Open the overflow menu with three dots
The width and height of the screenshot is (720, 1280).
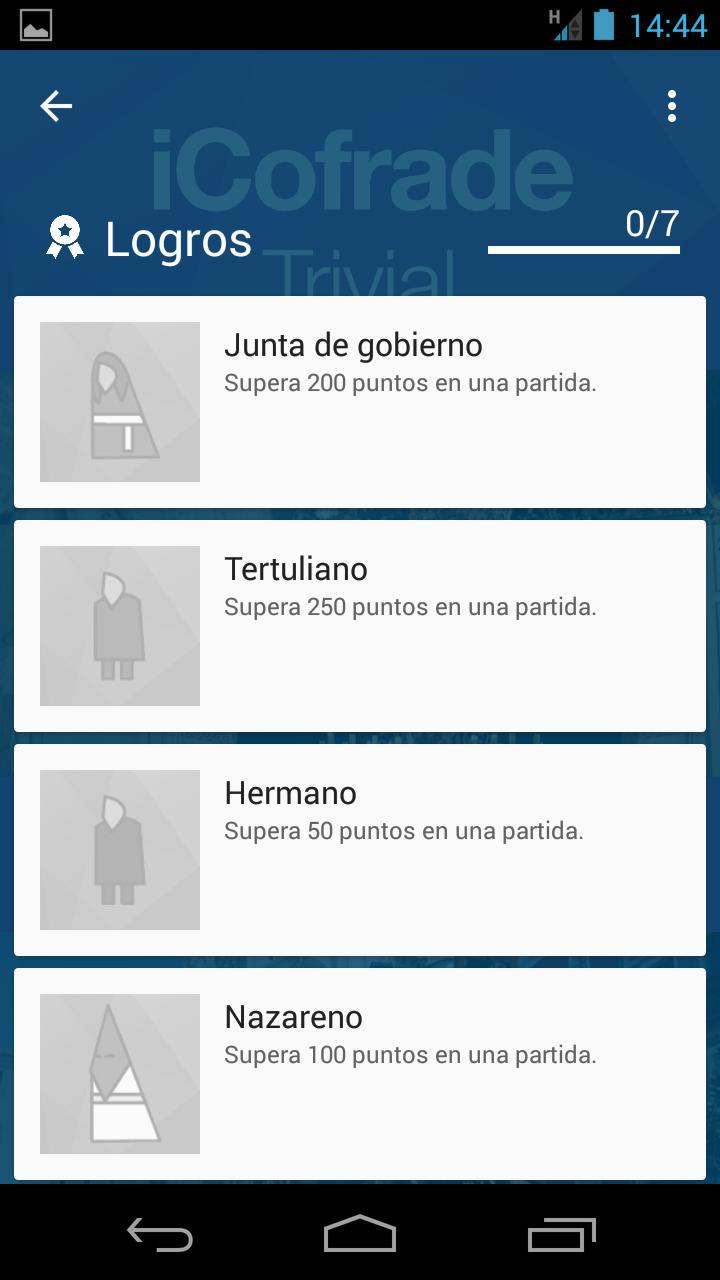[x=670, y=105]
